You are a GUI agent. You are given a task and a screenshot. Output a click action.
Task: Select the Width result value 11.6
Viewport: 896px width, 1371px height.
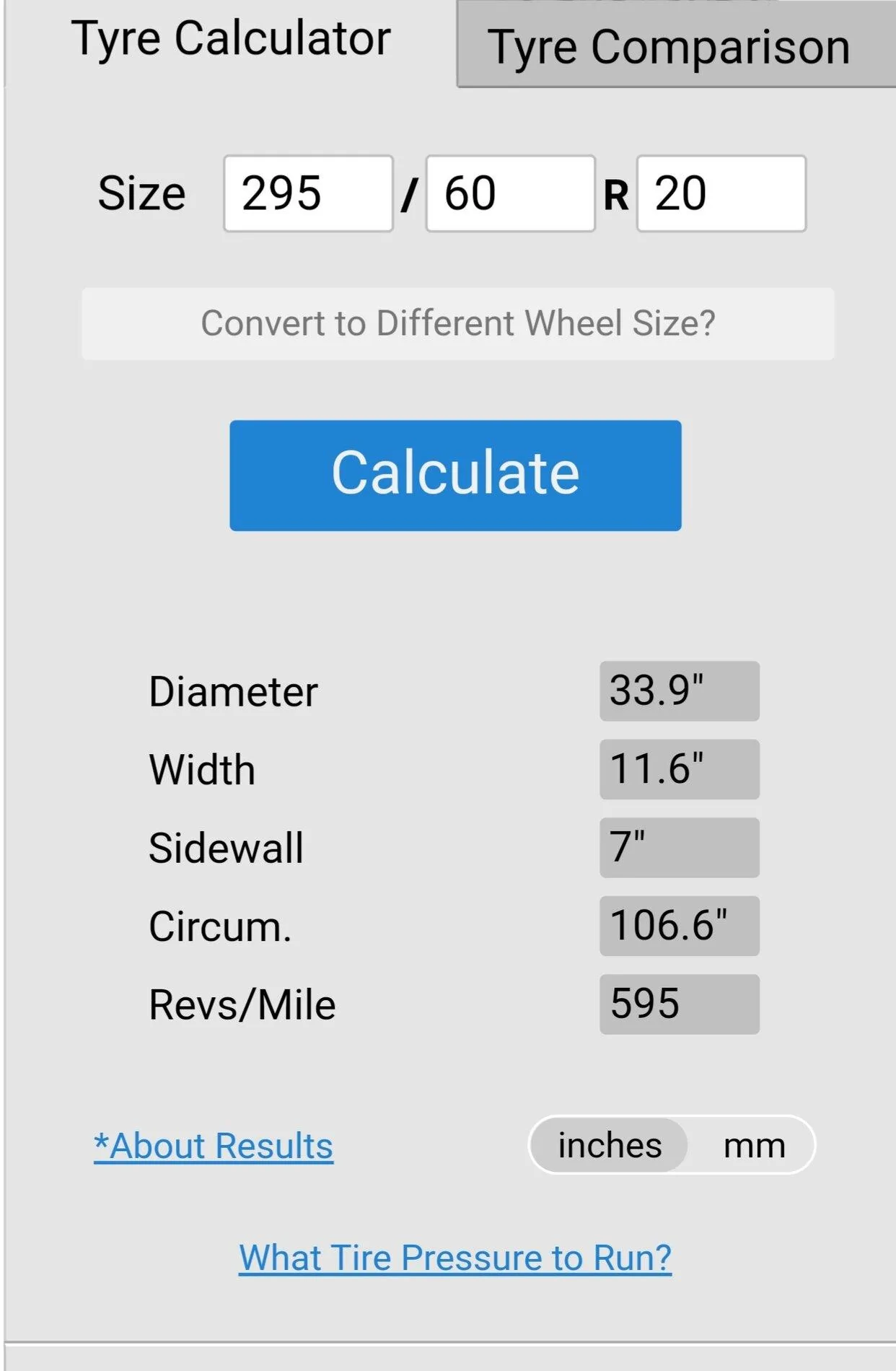(678, 768)
